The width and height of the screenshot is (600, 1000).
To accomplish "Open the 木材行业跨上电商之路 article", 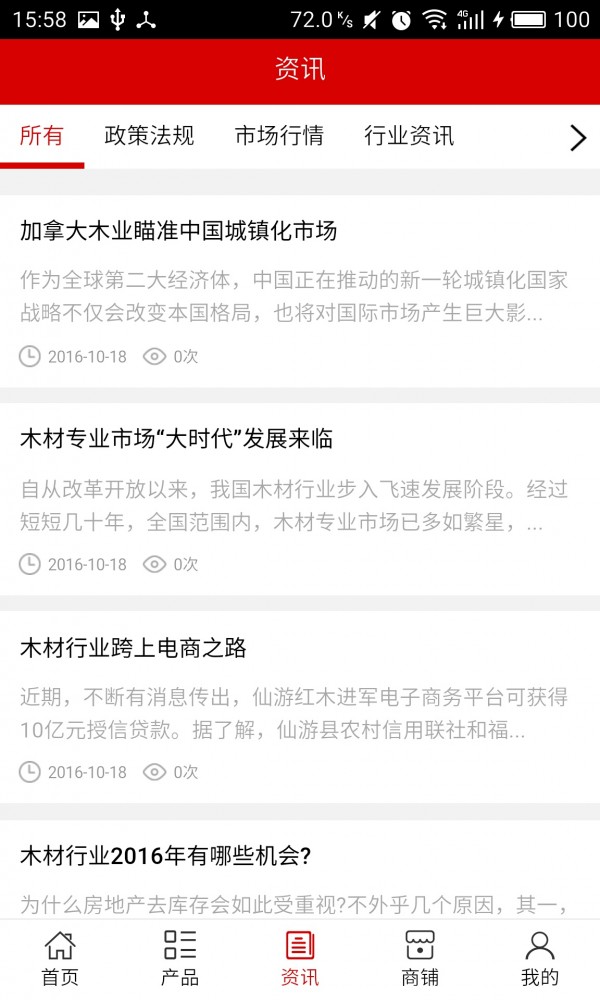I will point(133,648).
